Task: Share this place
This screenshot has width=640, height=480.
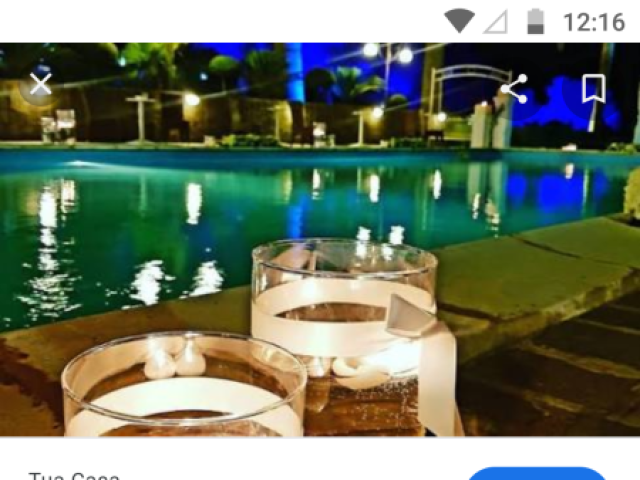Action: point(514,89)
